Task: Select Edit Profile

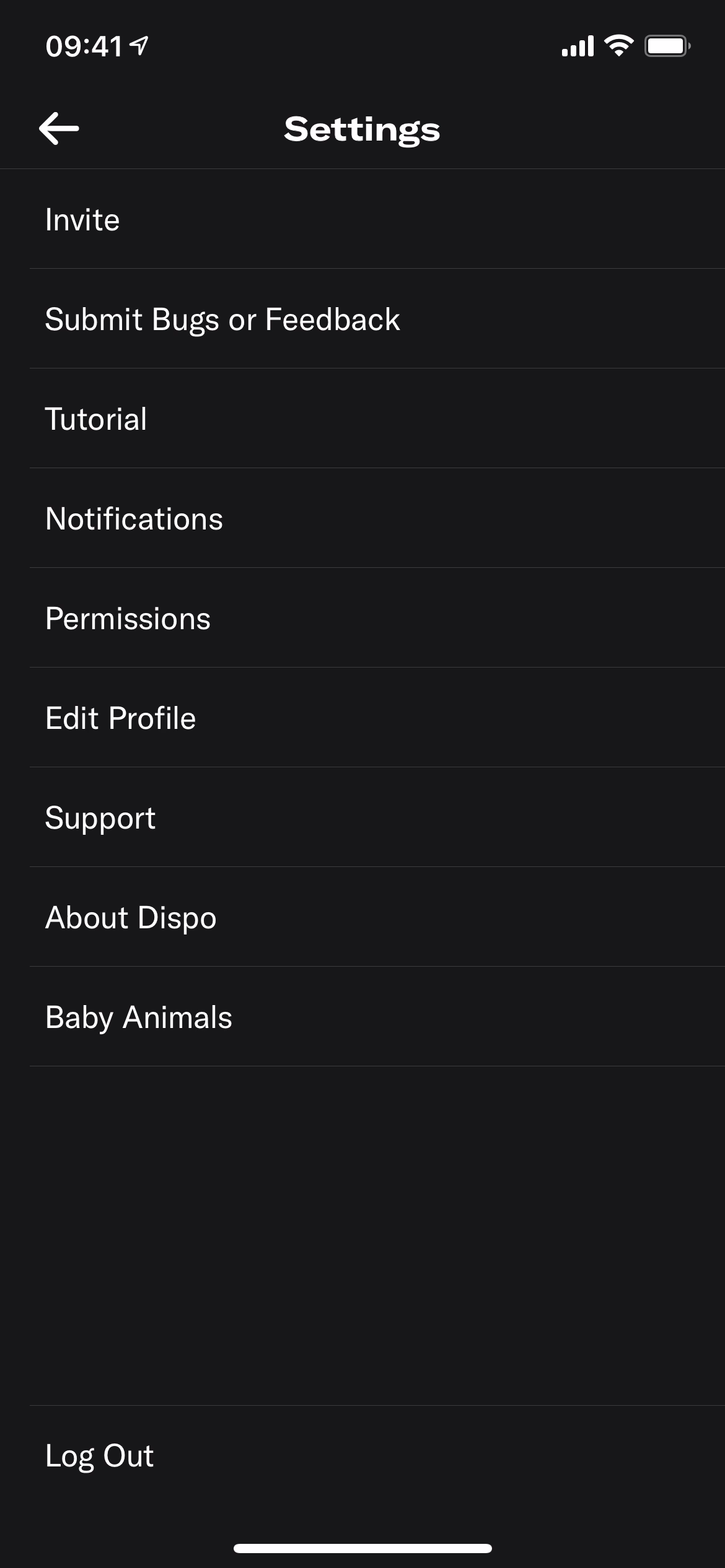Action: coord(120,718)
